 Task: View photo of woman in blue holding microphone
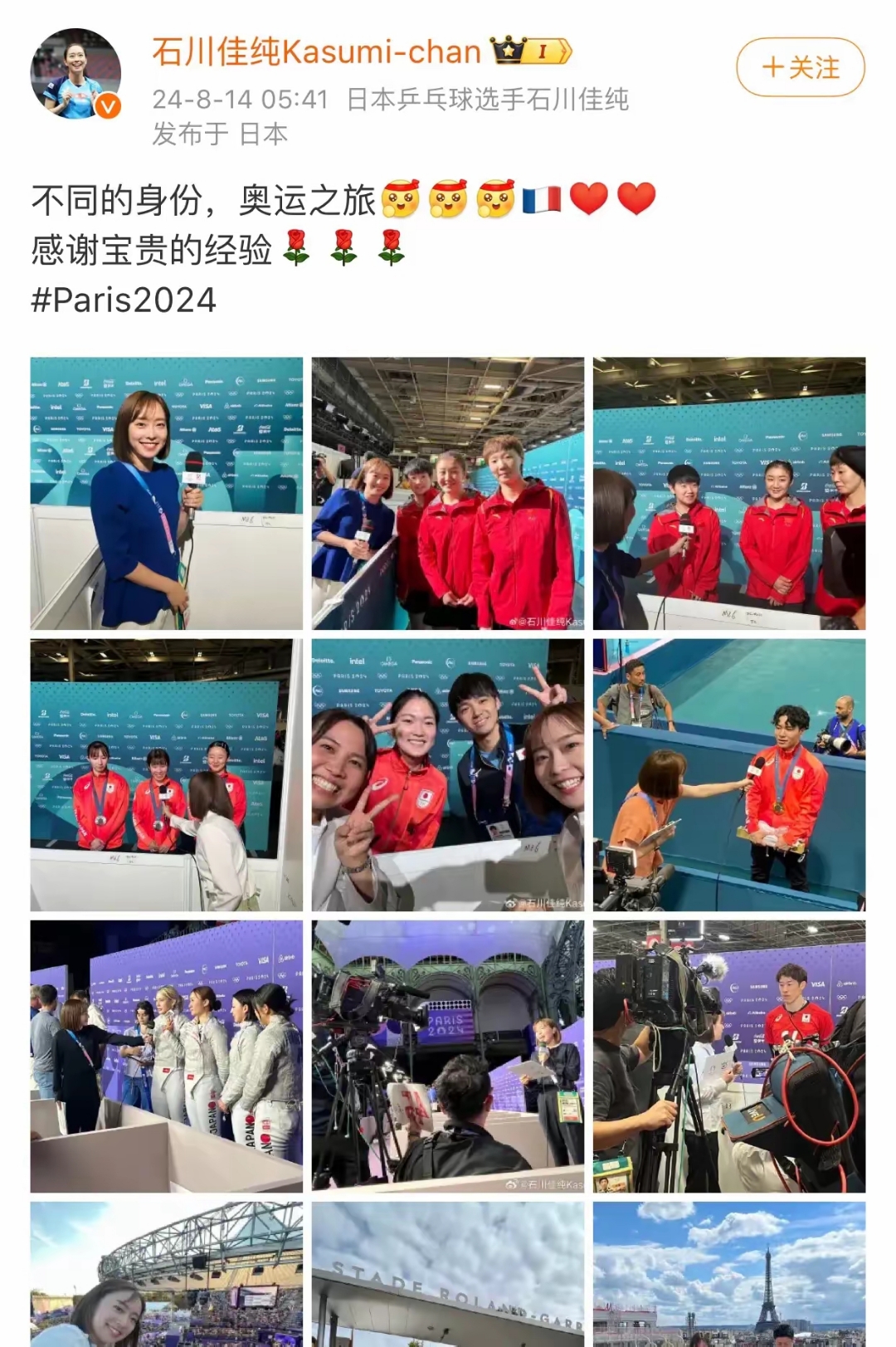166,493
